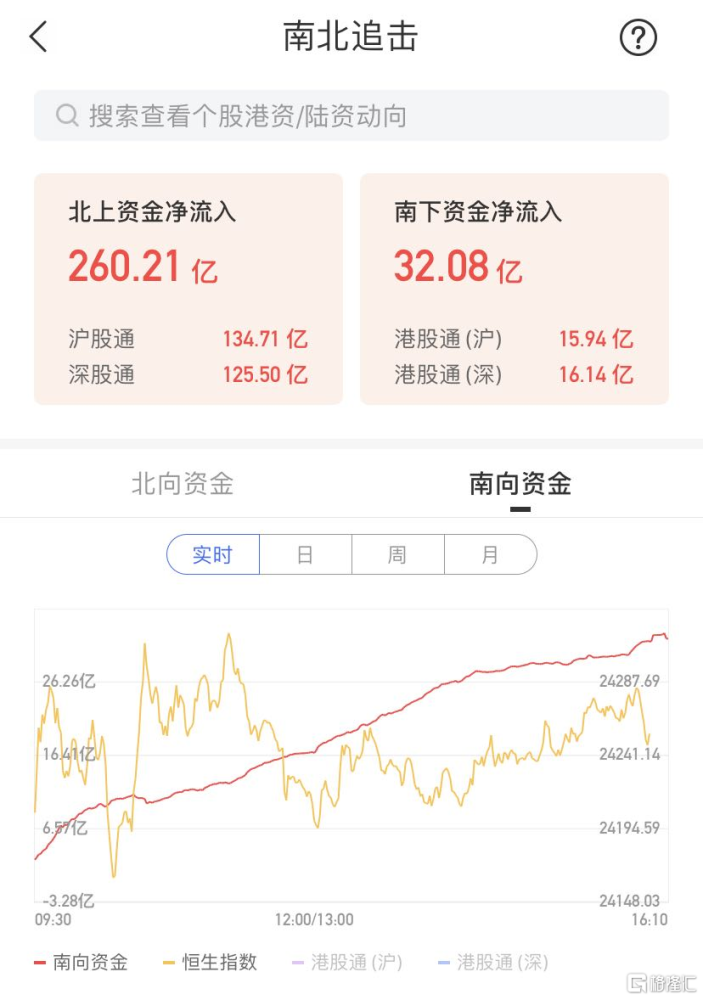Open the help question mark icon

point(638,38)
